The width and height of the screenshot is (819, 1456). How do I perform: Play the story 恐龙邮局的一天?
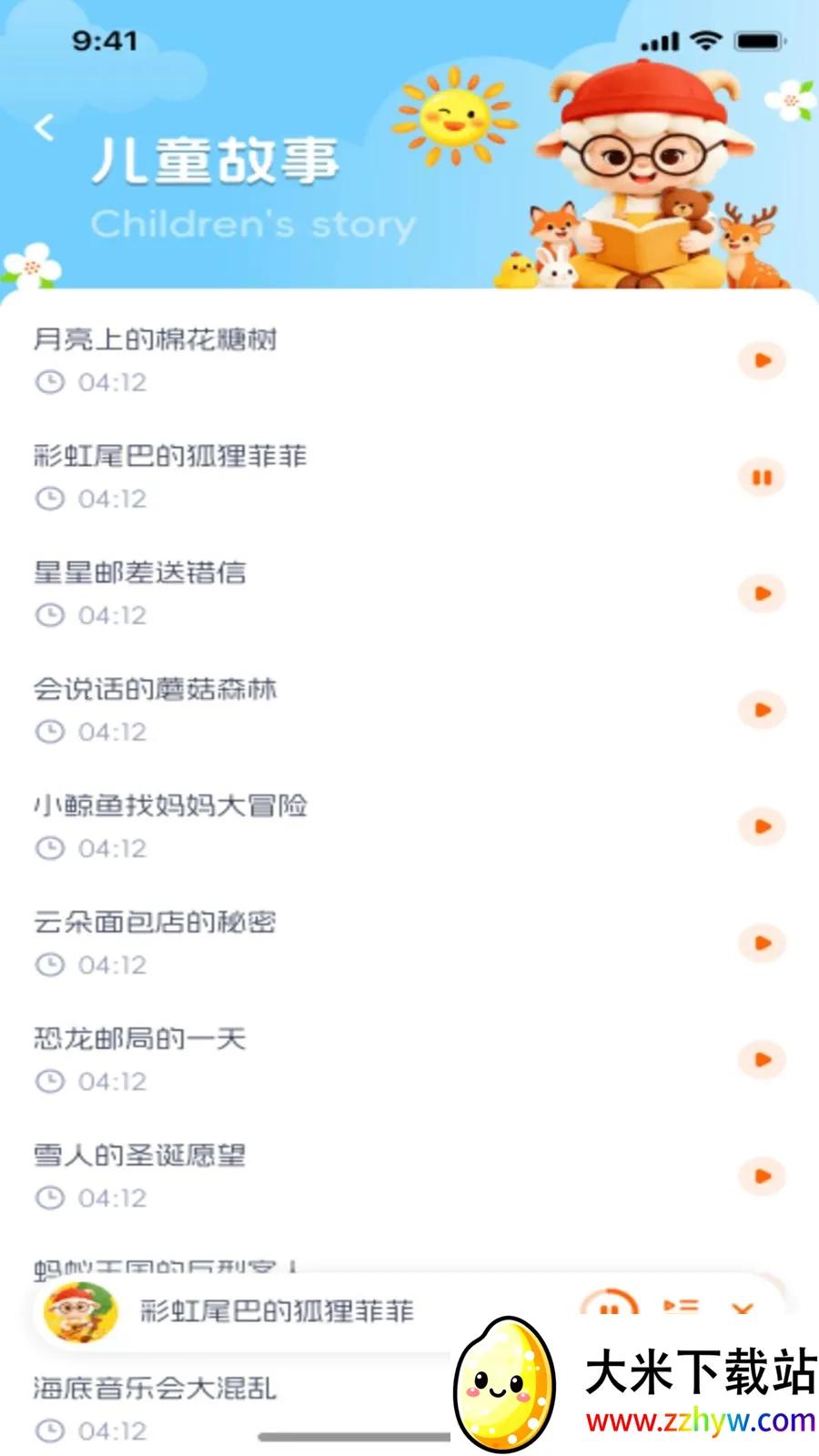(762, 1059)
